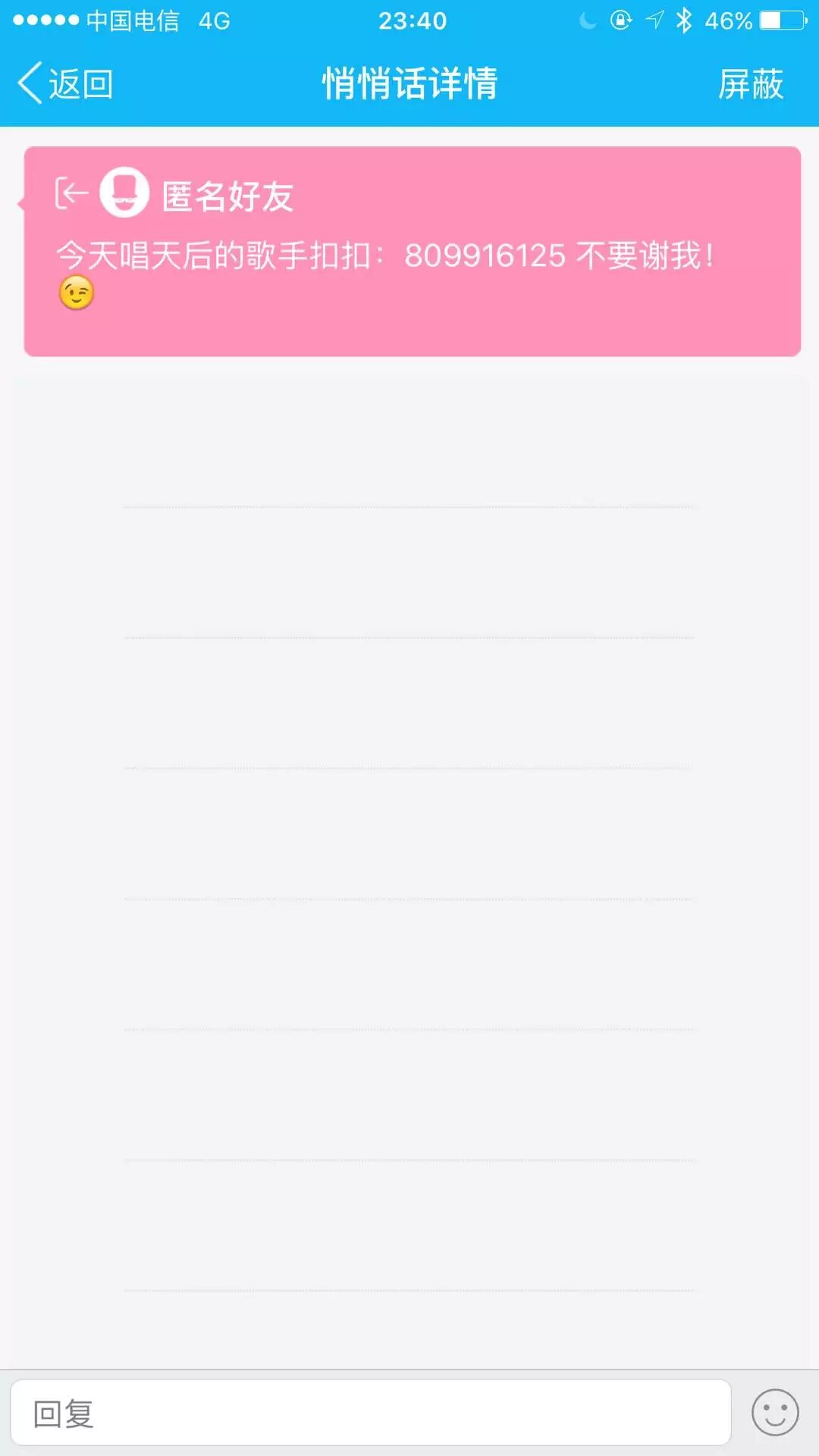Block this whisper with 屏蔽
Screen dimensions: 819x1456
coord(750,83)
